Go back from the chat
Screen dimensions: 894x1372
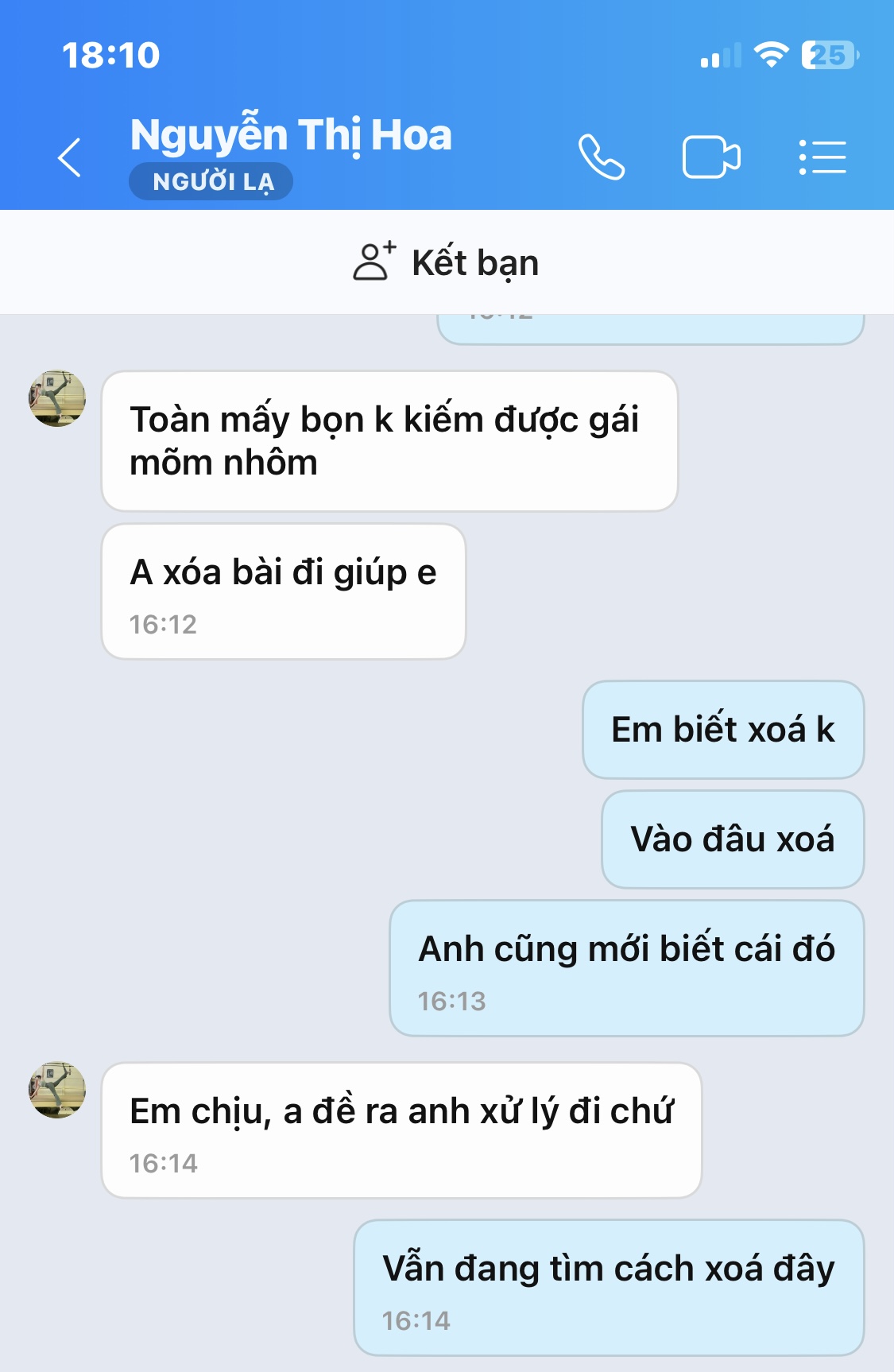[x=70, y=157]
